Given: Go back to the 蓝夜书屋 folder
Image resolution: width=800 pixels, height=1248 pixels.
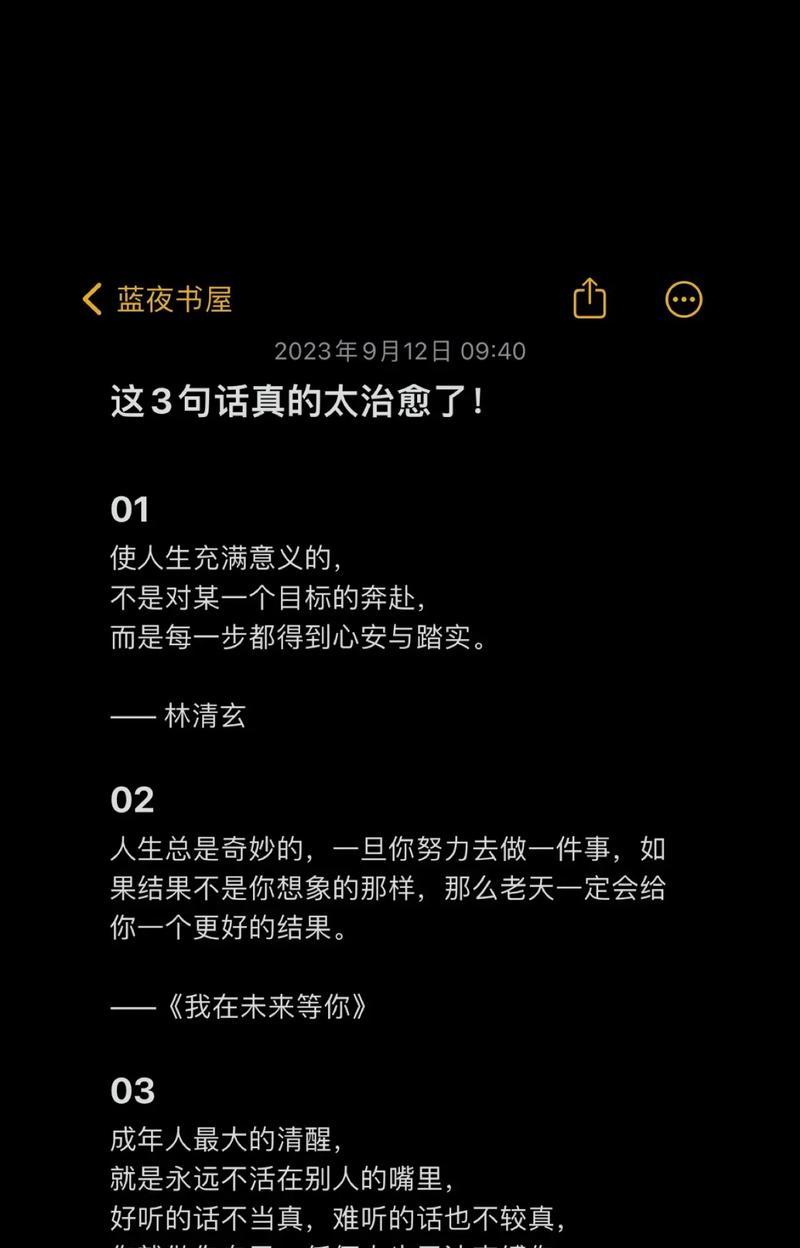Looking at the screenshot, I should 157,299.
